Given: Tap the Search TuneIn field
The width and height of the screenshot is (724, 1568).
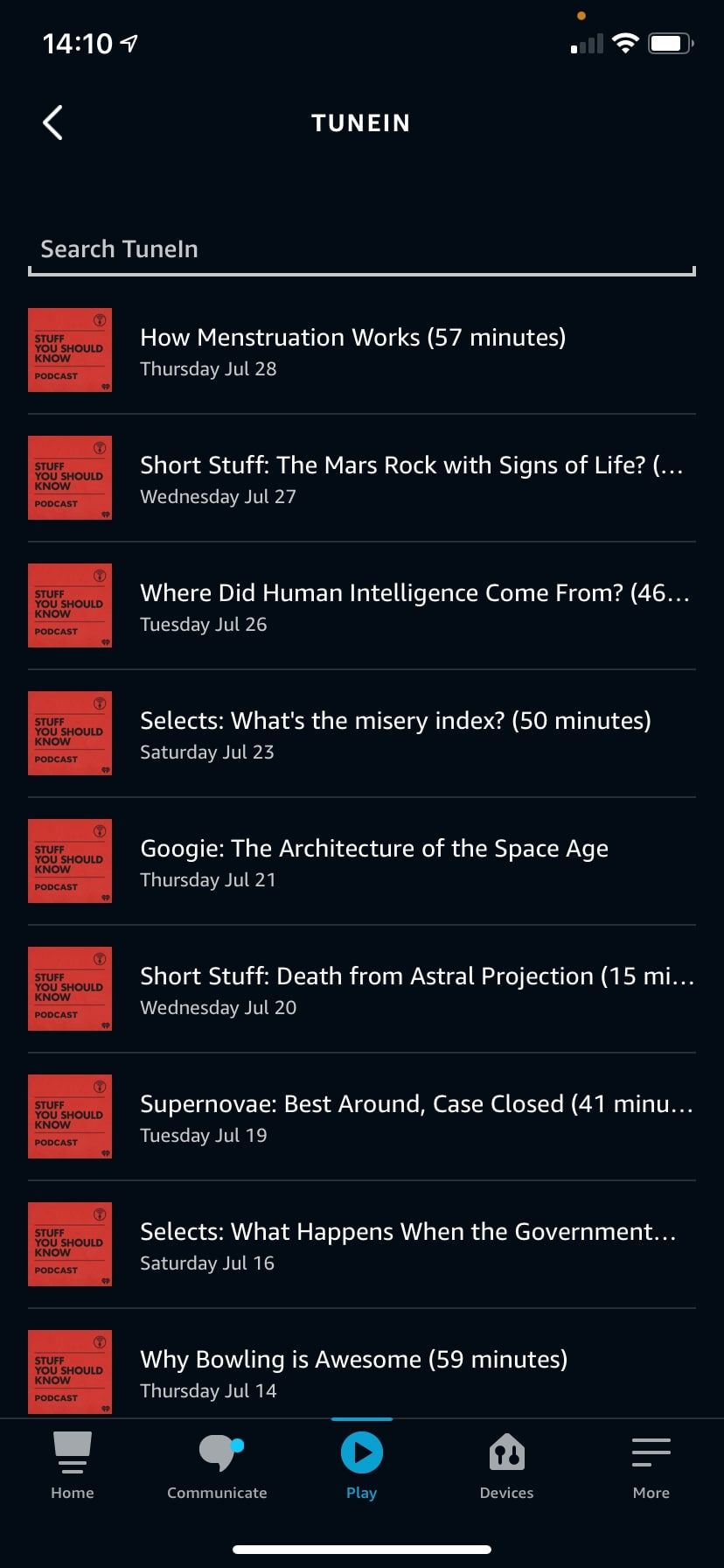Looking at the screenshot, I should 362,248.
